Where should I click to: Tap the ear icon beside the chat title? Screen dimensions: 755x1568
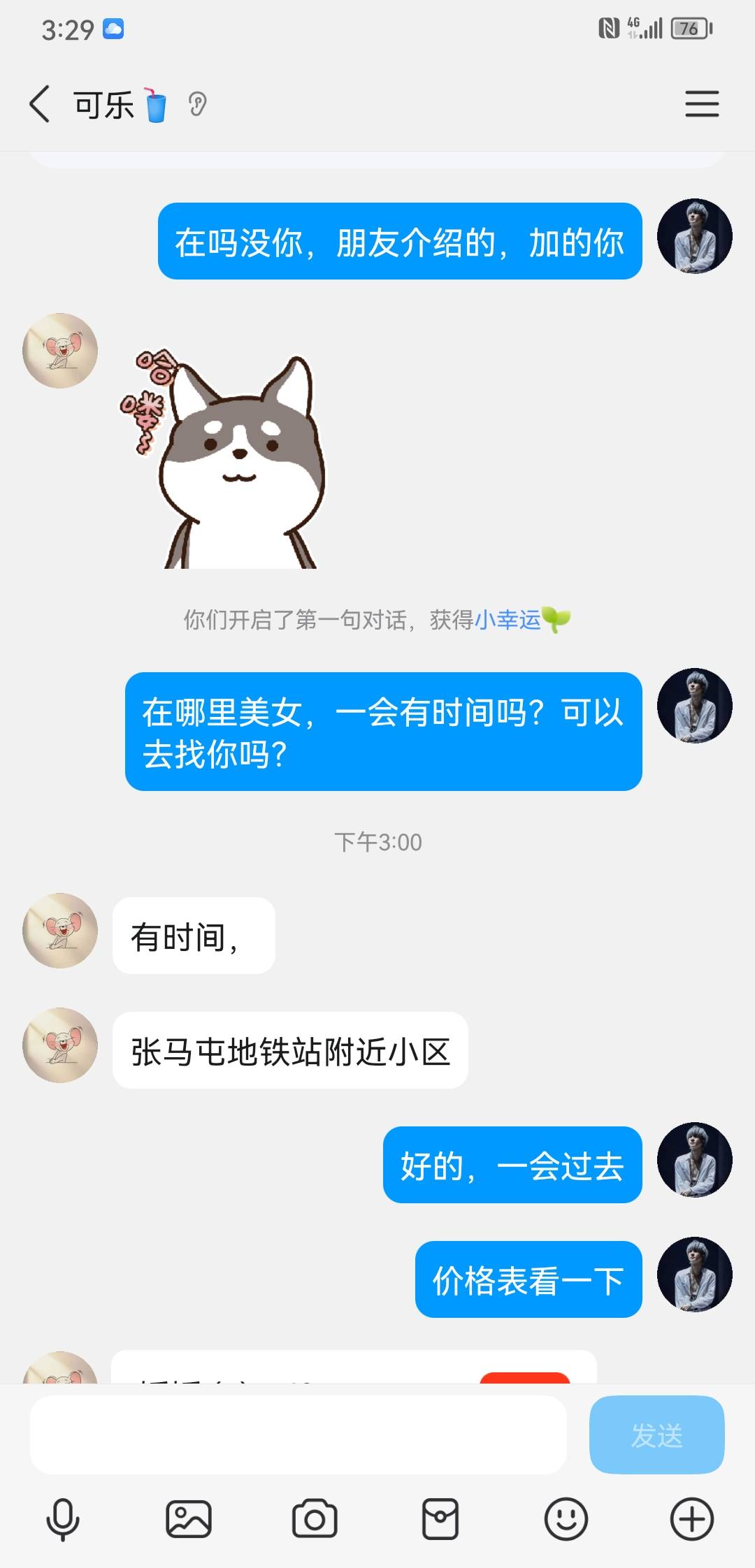[198, 103]
